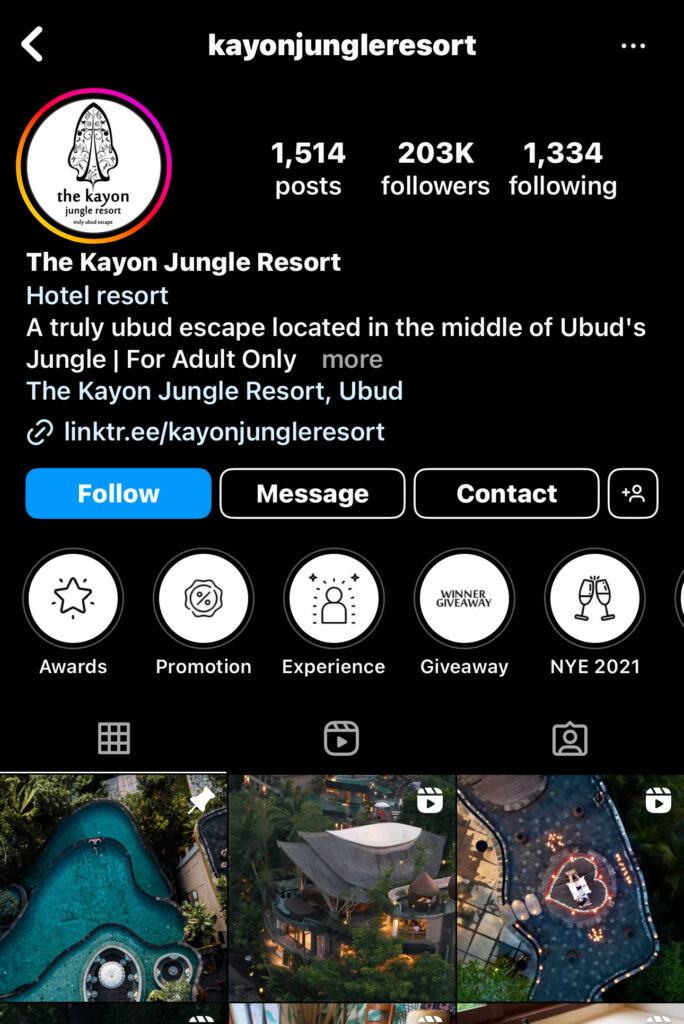Open the three-dot options menu
This screenshot has width=684, height=1024.
coord(633,46)
